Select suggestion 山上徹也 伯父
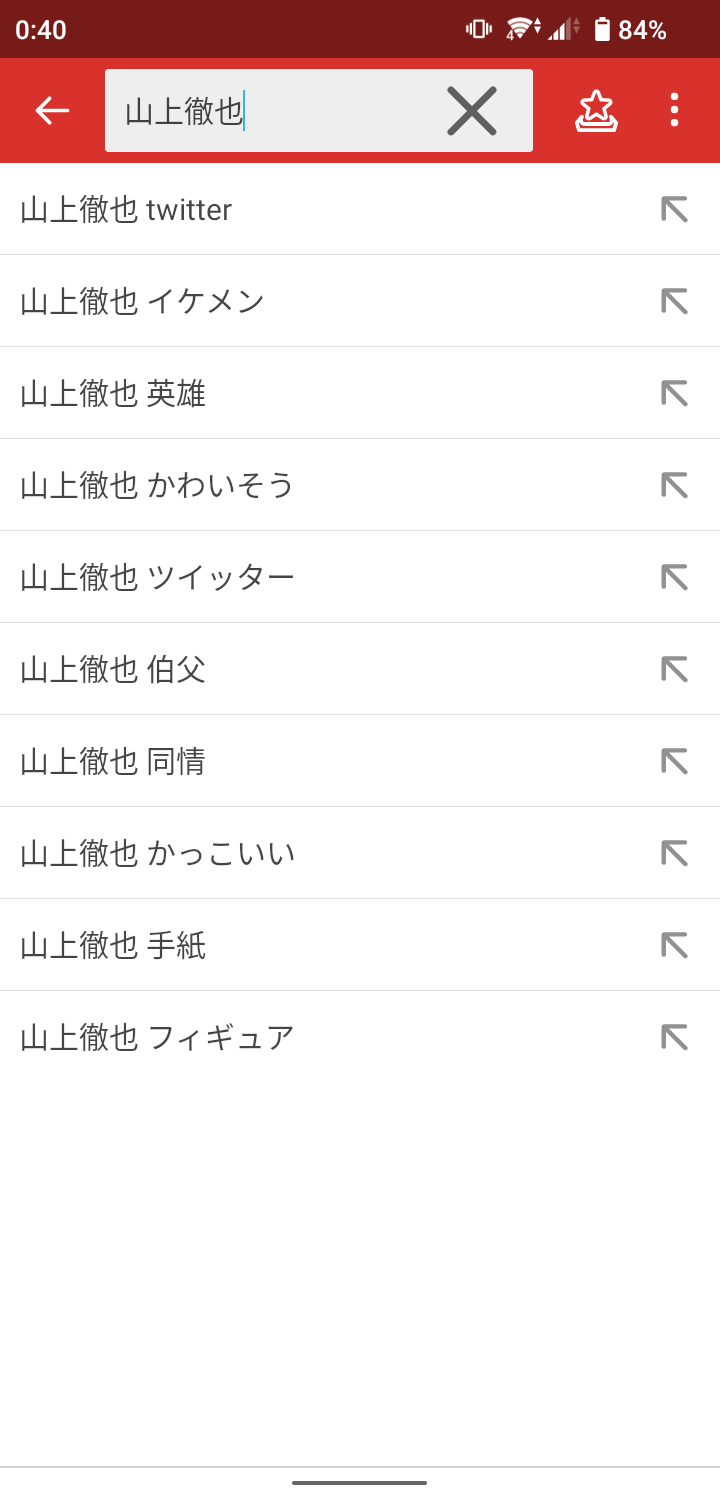Screen dimensions: 720x1496 point(360,669)
